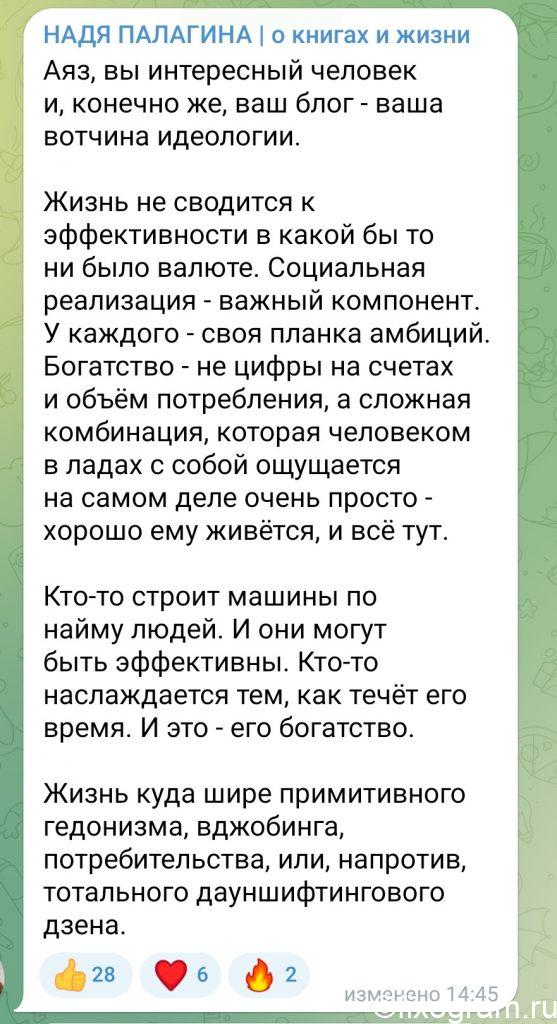This screenshot has height=1024, width=557.
Task: Tap the red heart reaction chip
Action: click(180, 976)
